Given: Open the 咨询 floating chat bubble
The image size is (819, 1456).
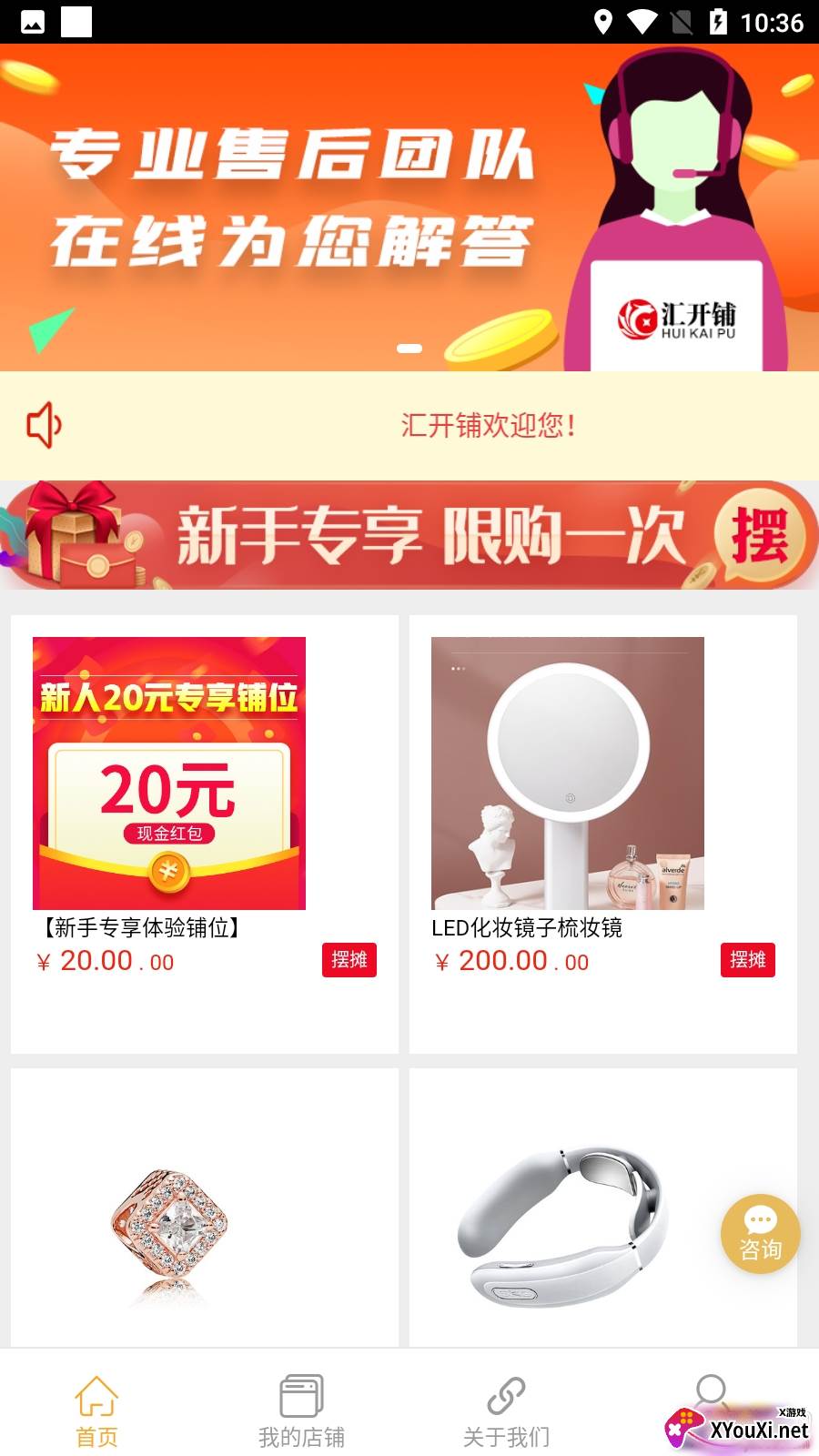Looking at the screenshot, I should 761,1234.
